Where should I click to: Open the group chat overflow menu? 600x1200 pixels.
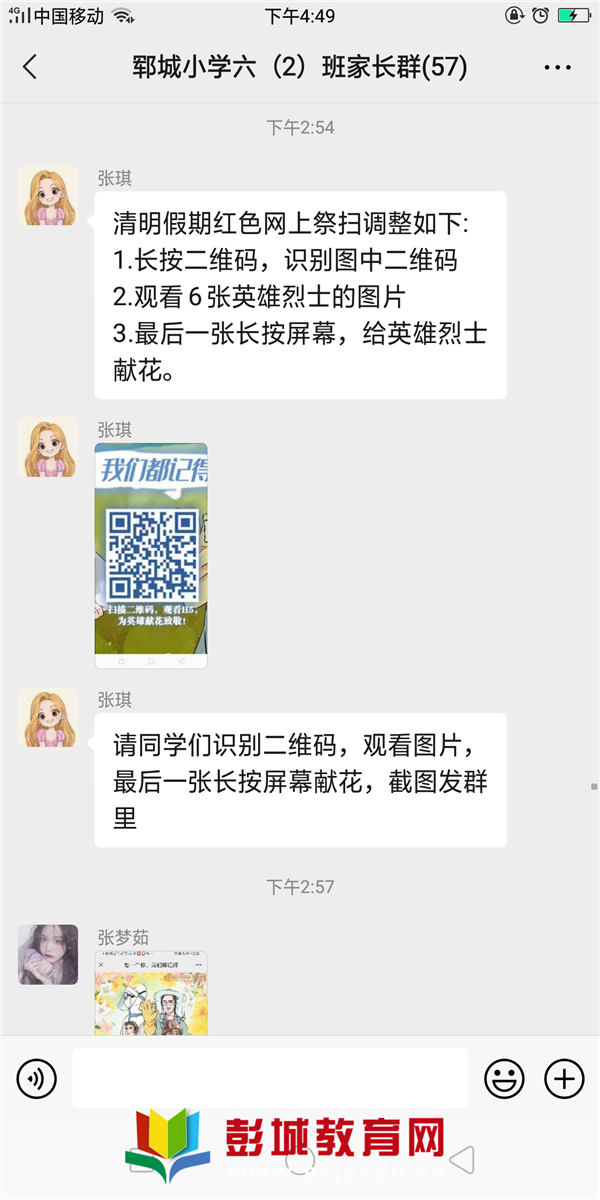coord(557,68)
